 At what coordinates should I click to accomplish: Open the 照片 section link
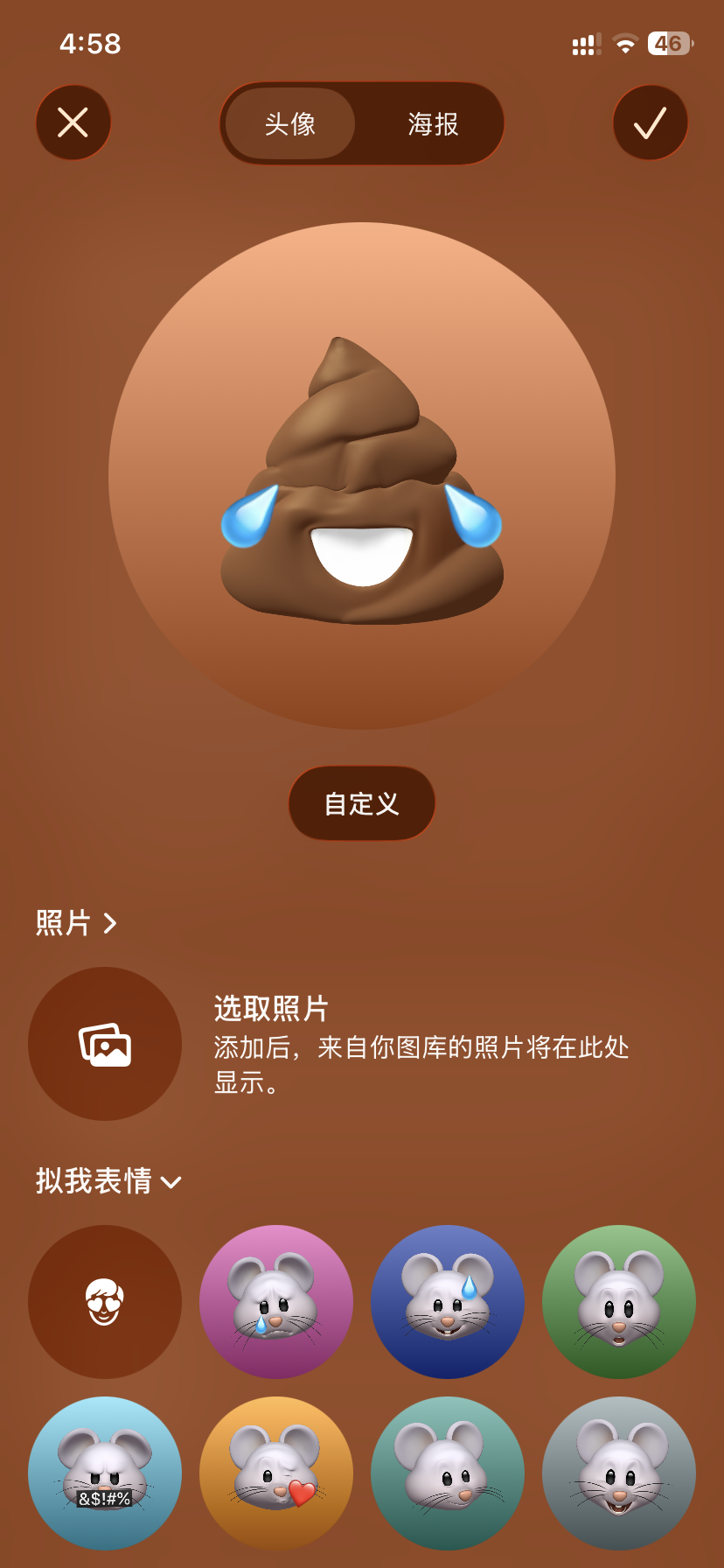click(76, 923)
